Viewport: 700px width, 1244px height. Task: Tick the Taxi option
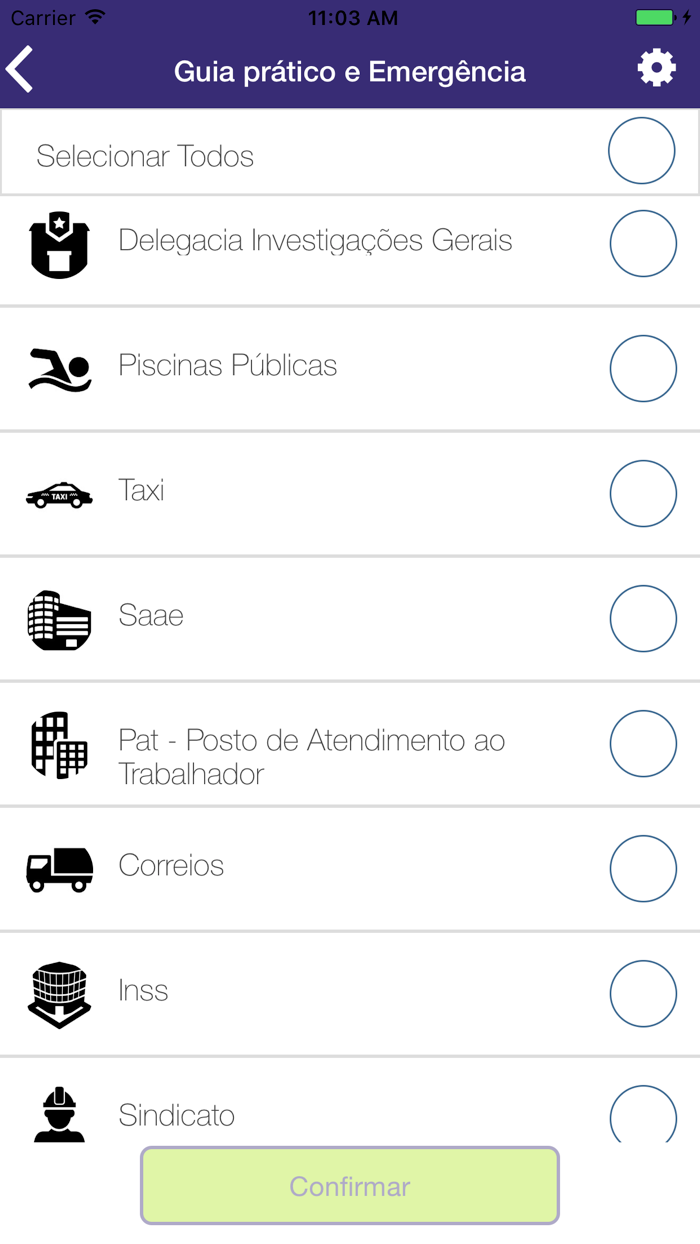[643, 493]
